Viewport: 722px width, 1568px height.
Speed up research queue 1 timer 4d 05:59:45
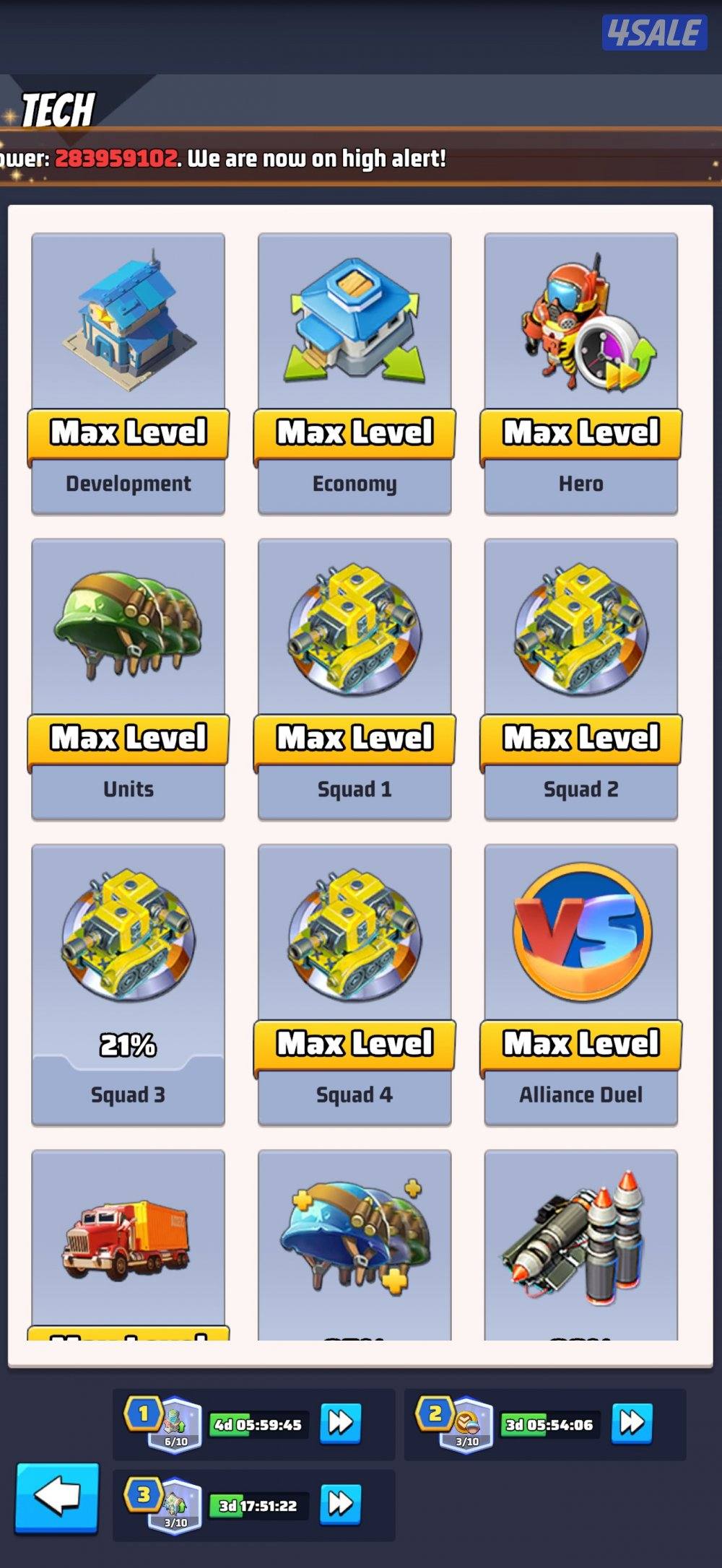[x=340, y=1423]
